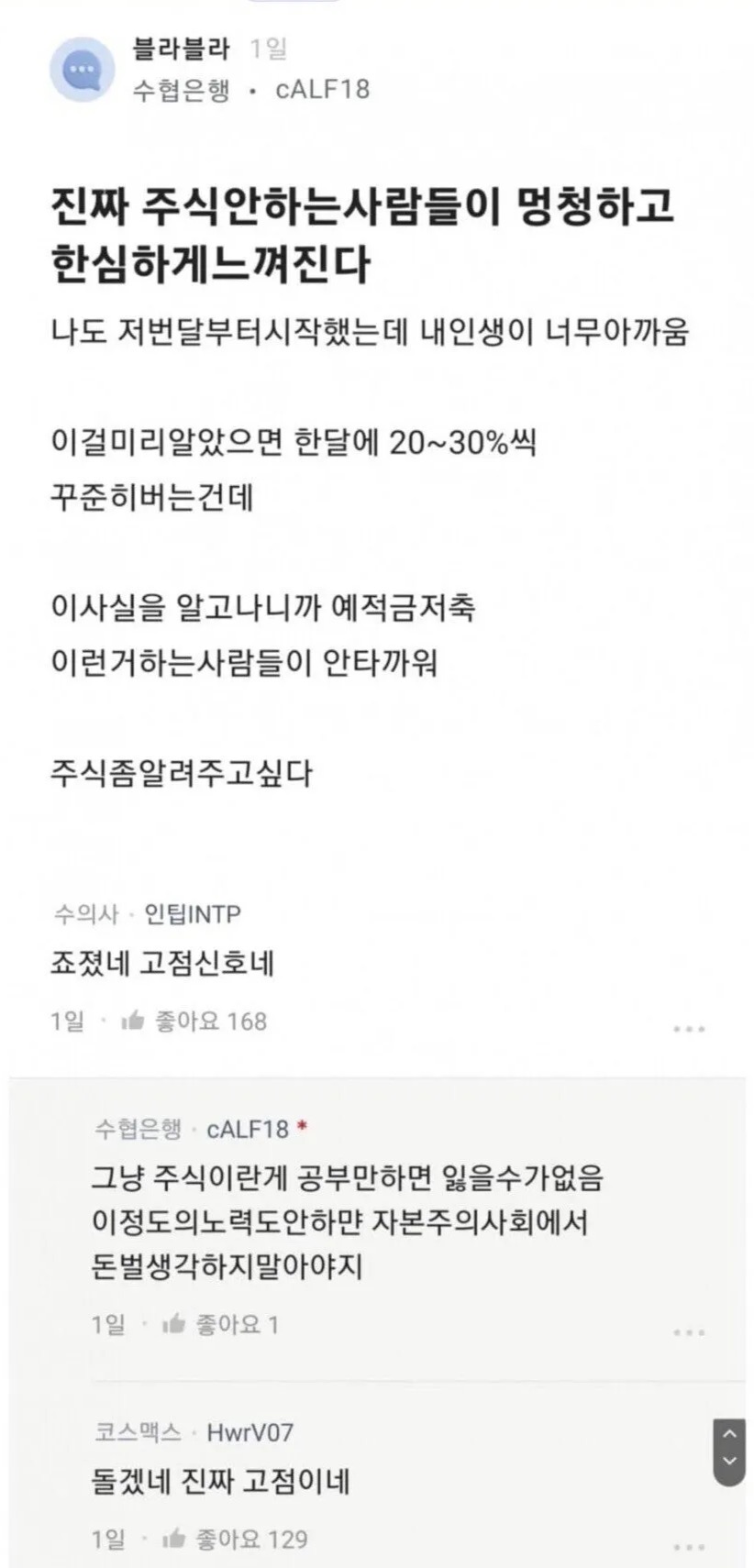This screenshot has width=754, height=1568.
Task: Like the 수협은행 cALF18 reply
Action: point(174,1323)
